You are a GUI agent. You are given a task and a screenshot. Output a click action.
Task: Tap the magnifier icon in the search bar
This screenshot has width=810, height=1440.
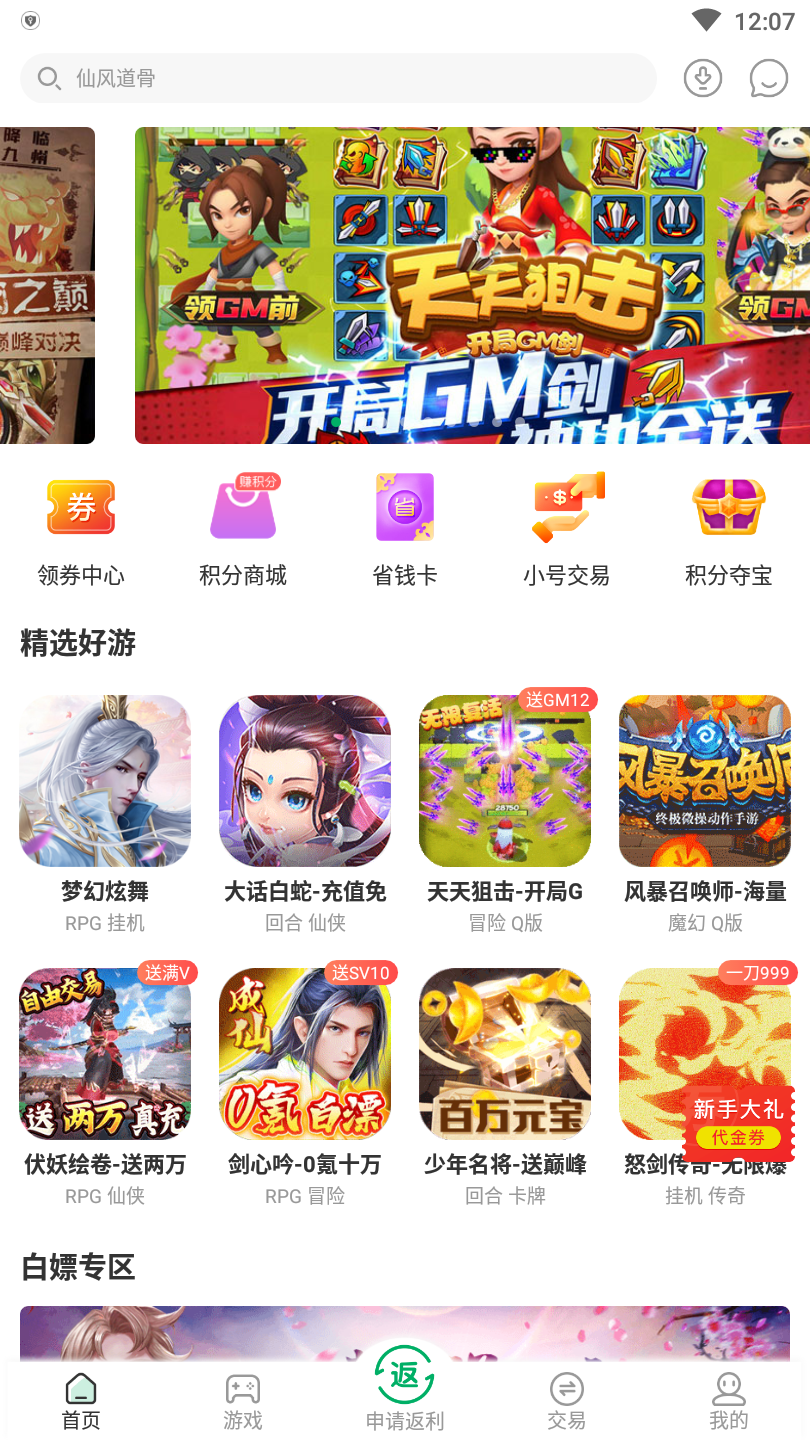tap(48, 78)
